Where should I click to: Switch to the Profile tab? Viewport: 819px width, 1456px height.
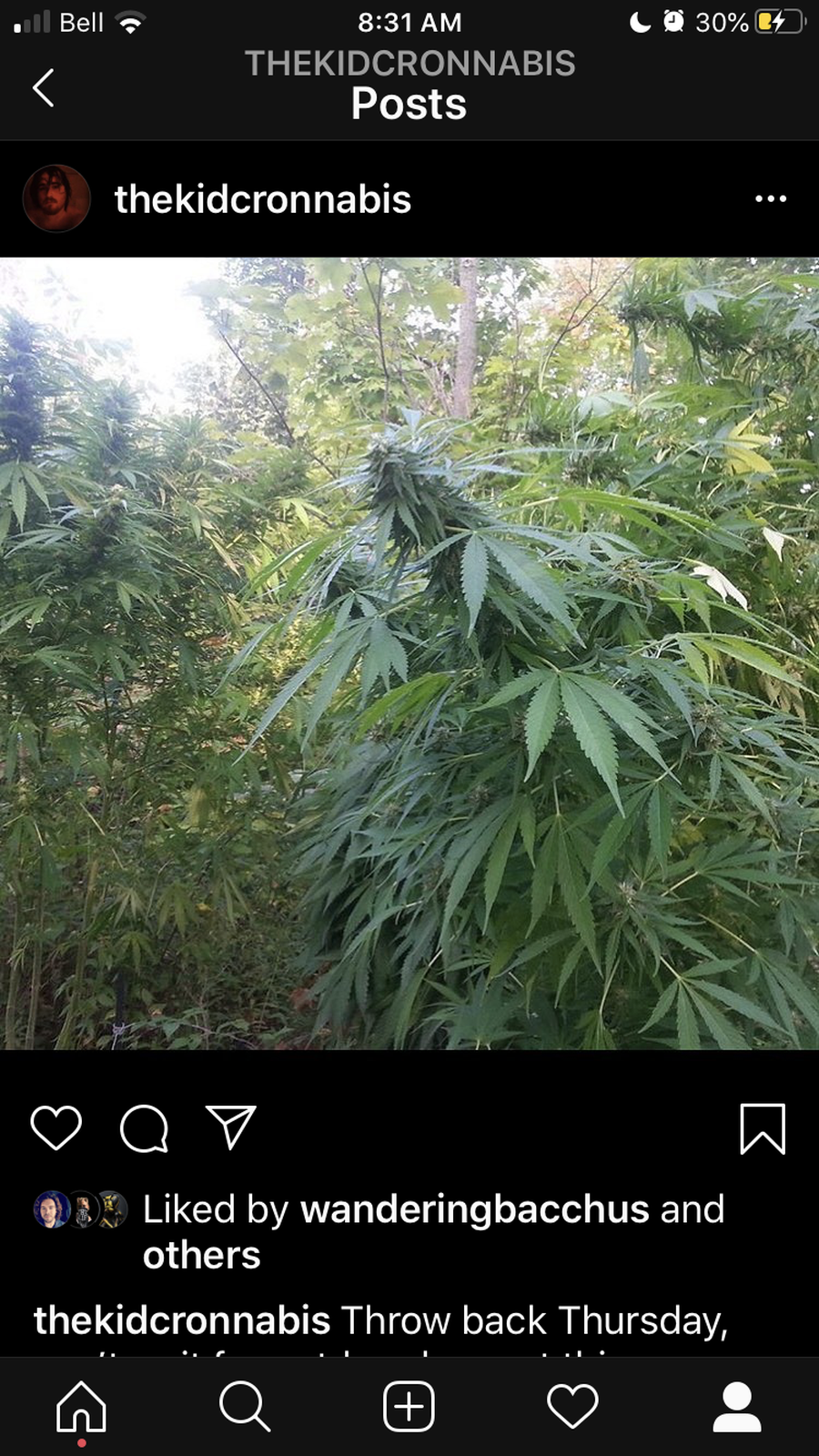[x=736, y=1406]
